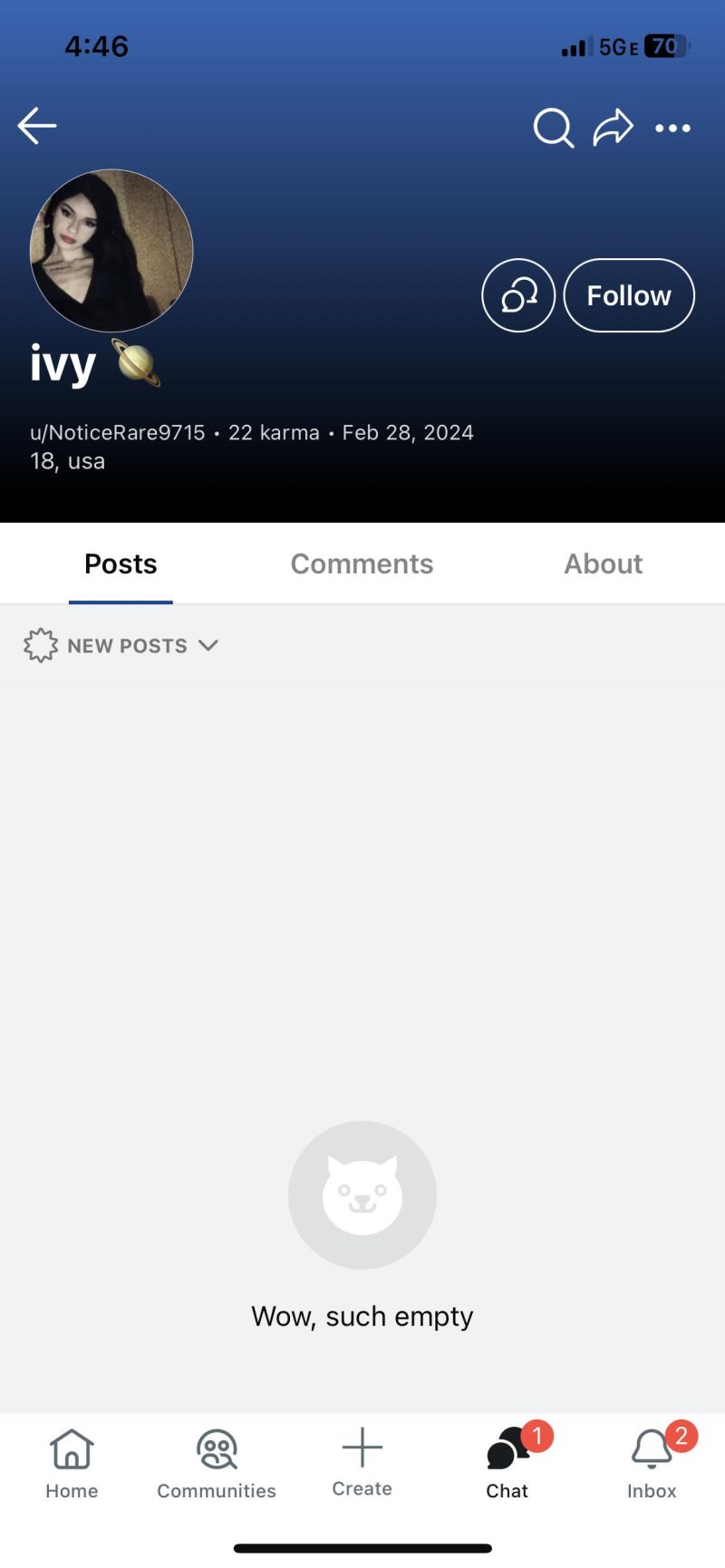Open the Communities tab

click(x=217, y=1463)
